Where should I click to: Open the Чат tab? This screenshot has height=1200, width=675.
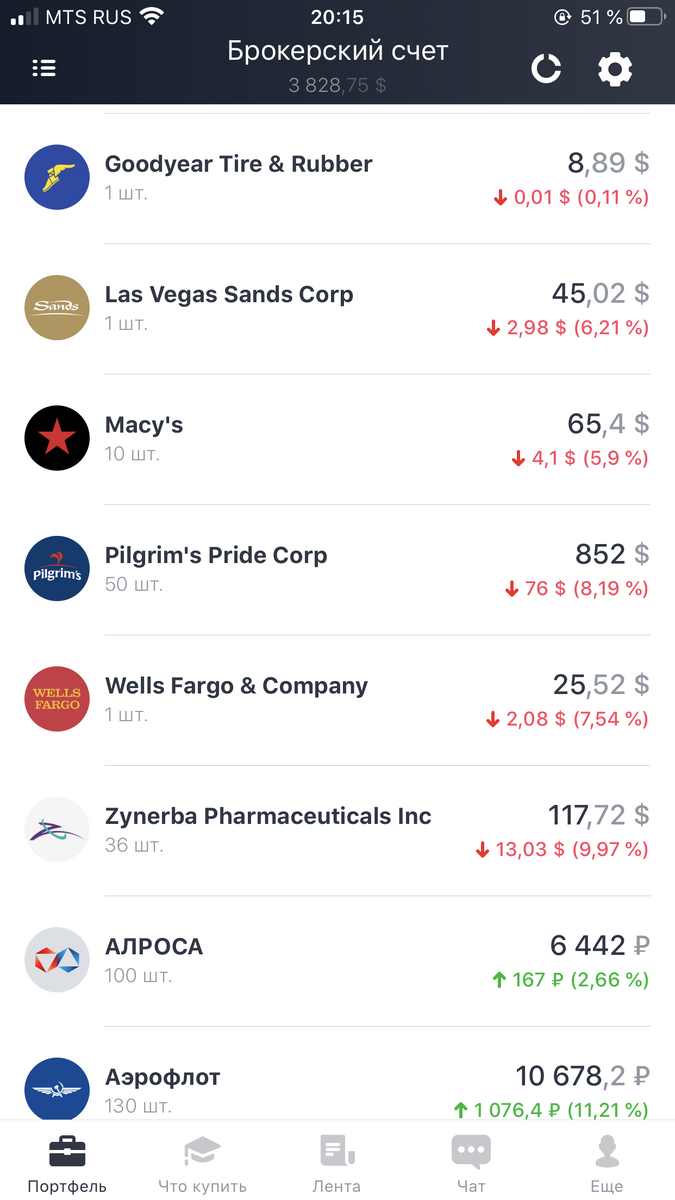[471, 1163]
